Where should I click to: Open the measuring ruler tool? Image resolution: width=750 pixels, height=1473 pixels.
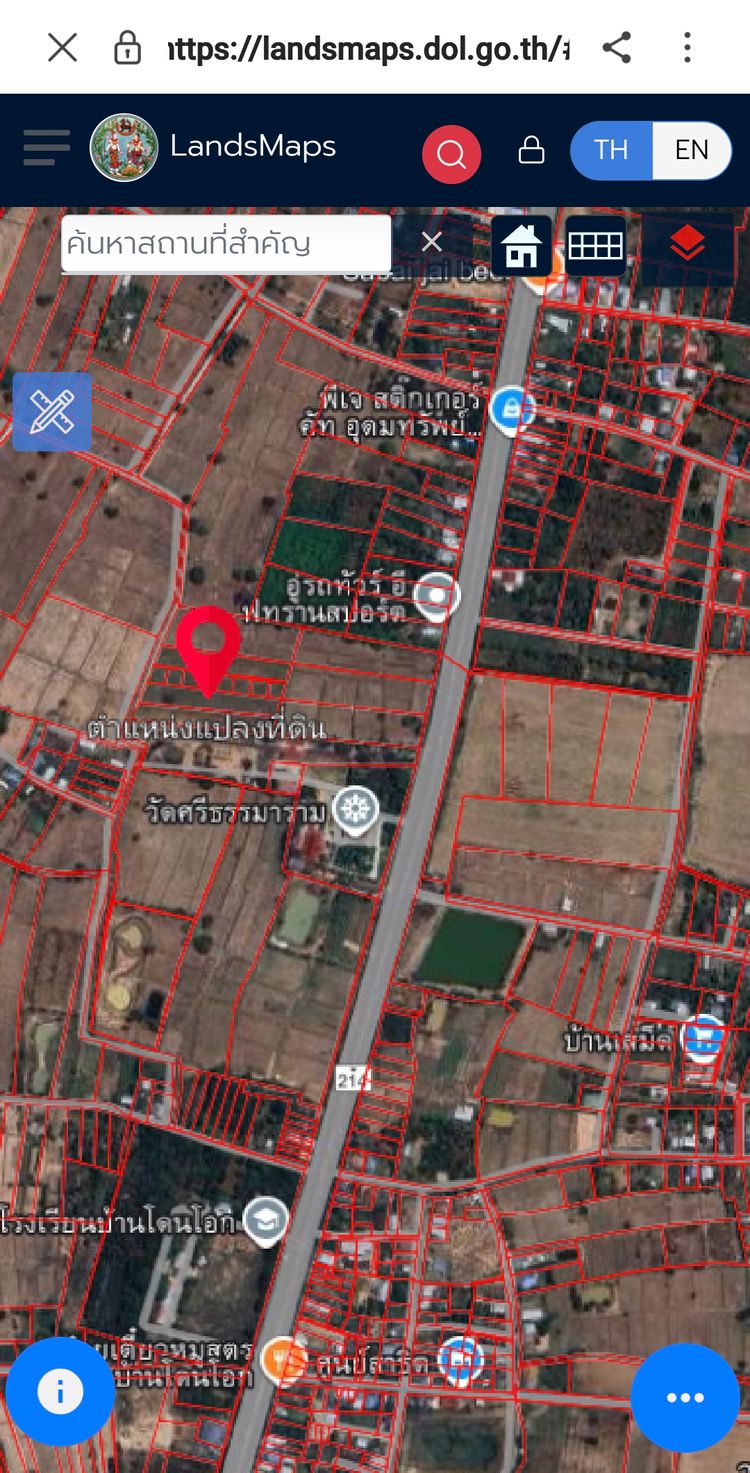click(x=52, y=411)
